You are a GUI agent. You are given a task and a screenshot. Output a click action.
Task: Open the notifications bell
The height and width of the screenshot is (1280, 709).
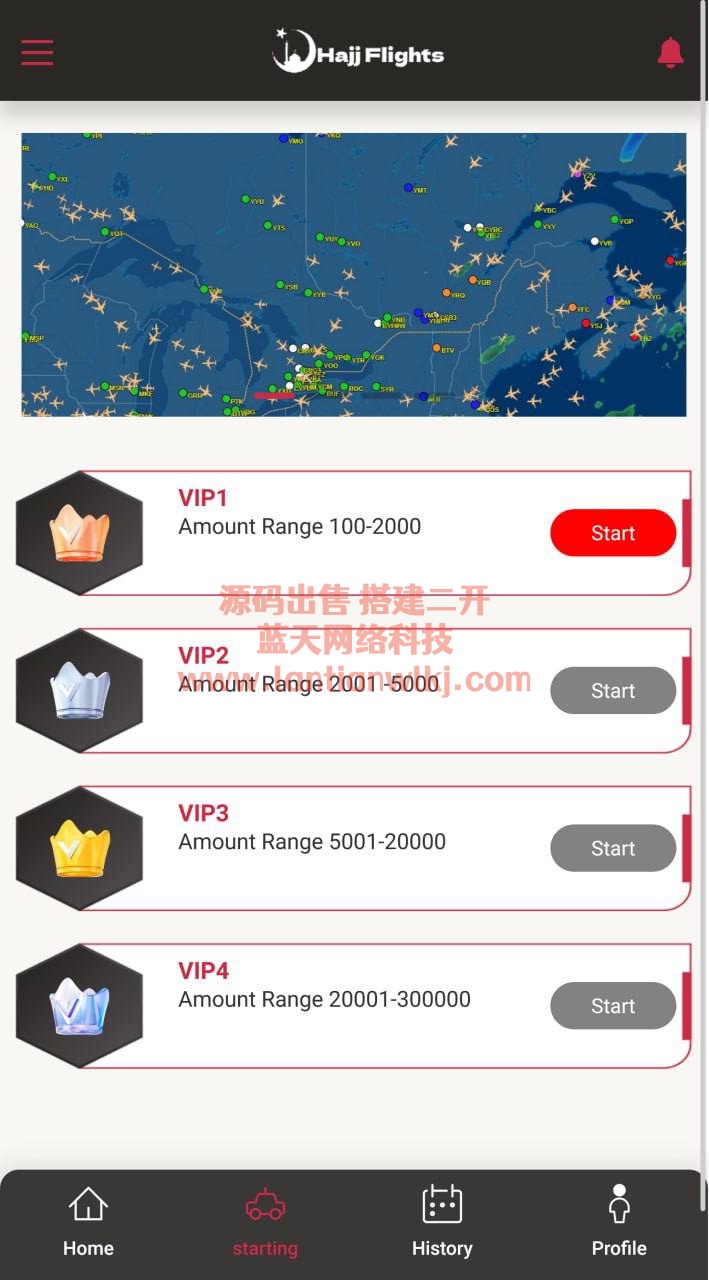670,53
